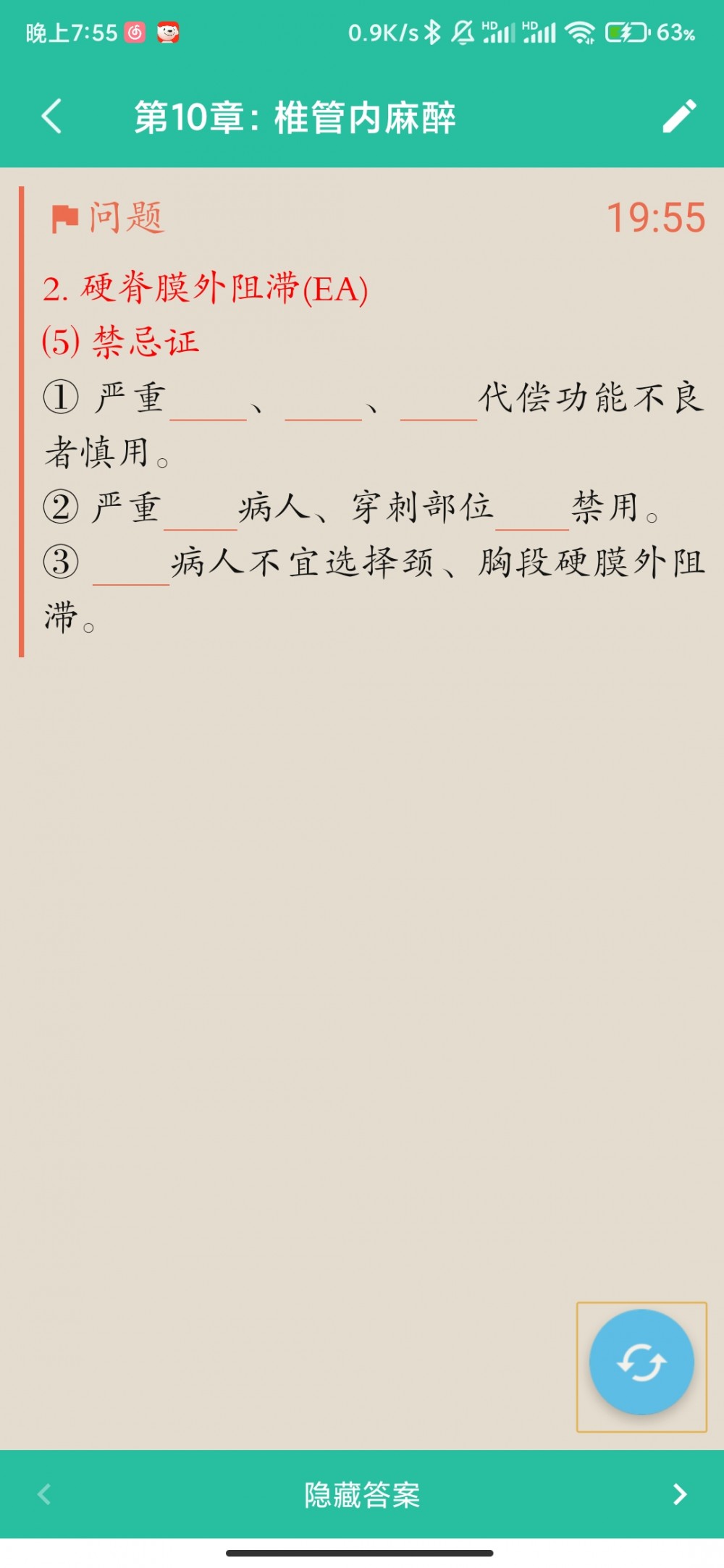Go to the previous card arrow
The height and width of the screenshot is (1568, 724).
coord(44,1494)
